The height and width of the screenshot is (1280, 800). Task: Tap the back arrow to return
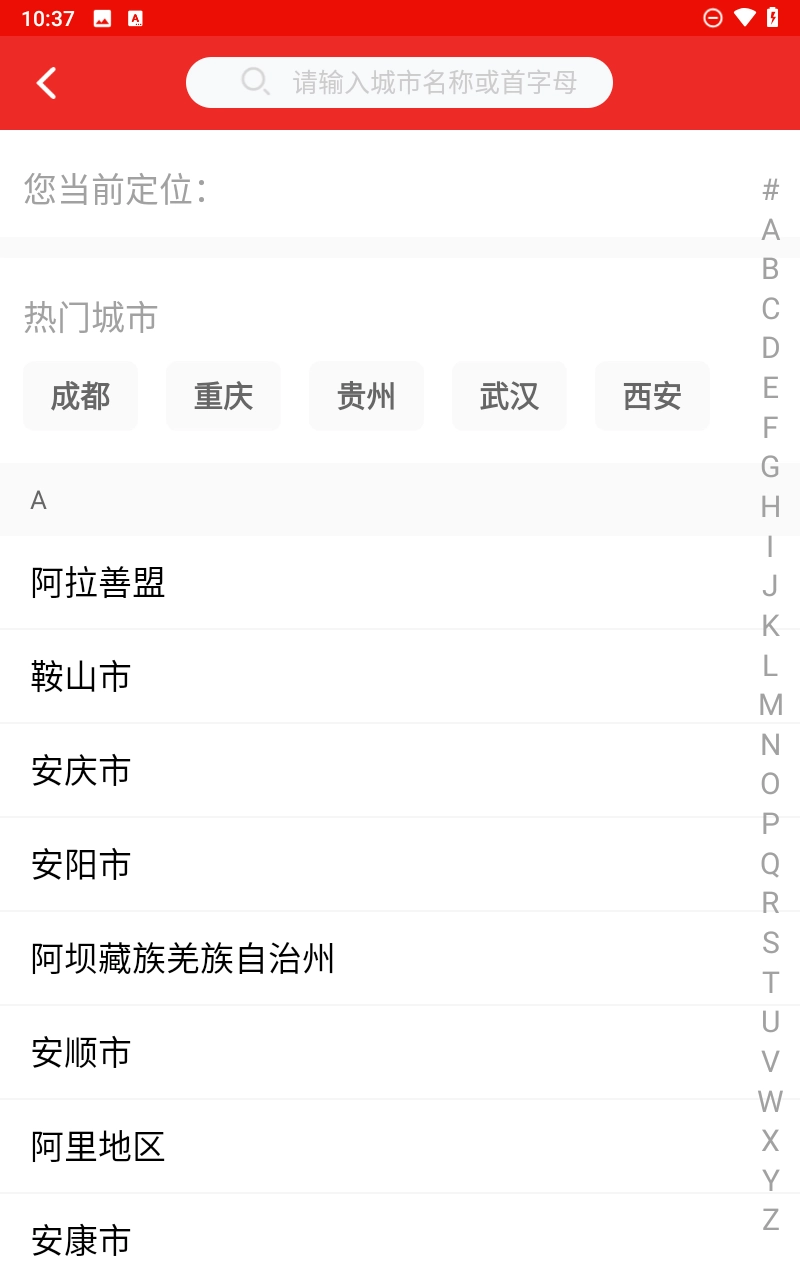[45, 83]
